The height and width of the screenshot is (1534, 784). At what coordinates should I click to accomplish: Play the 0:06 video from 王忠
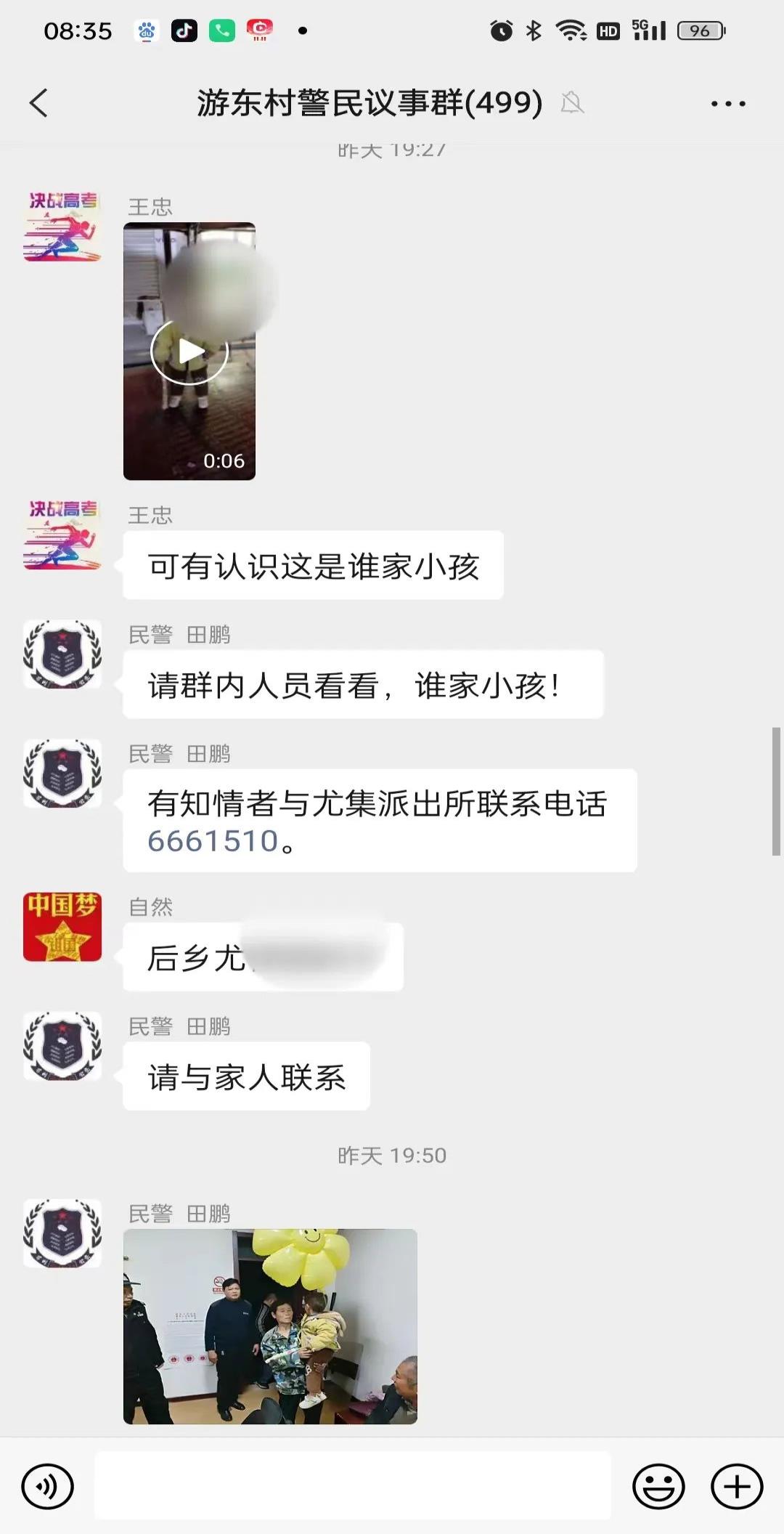click(x=189, y=352)
